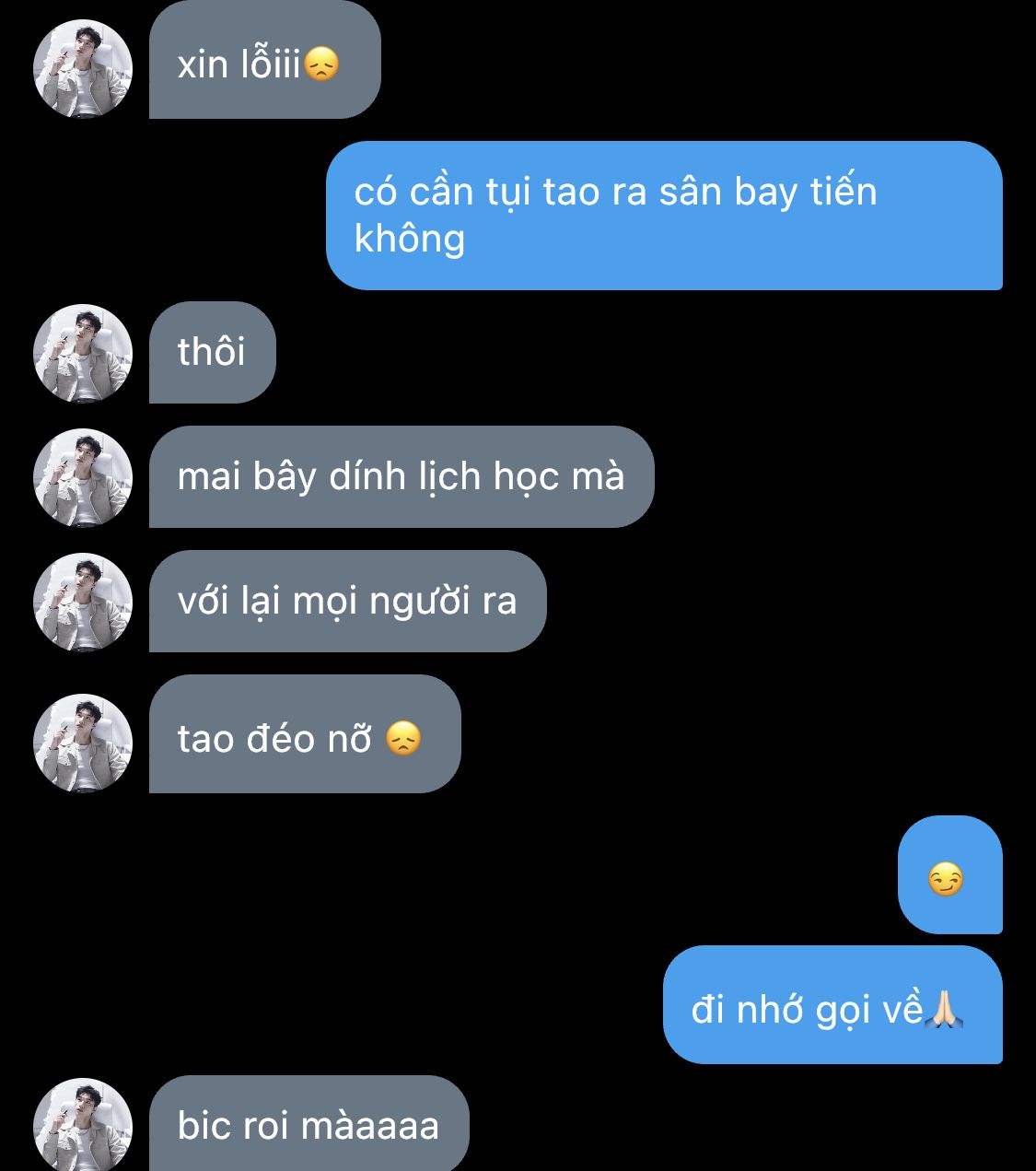Open profile picture beside "mai bây dính lịch học mà"

point(83,478)
